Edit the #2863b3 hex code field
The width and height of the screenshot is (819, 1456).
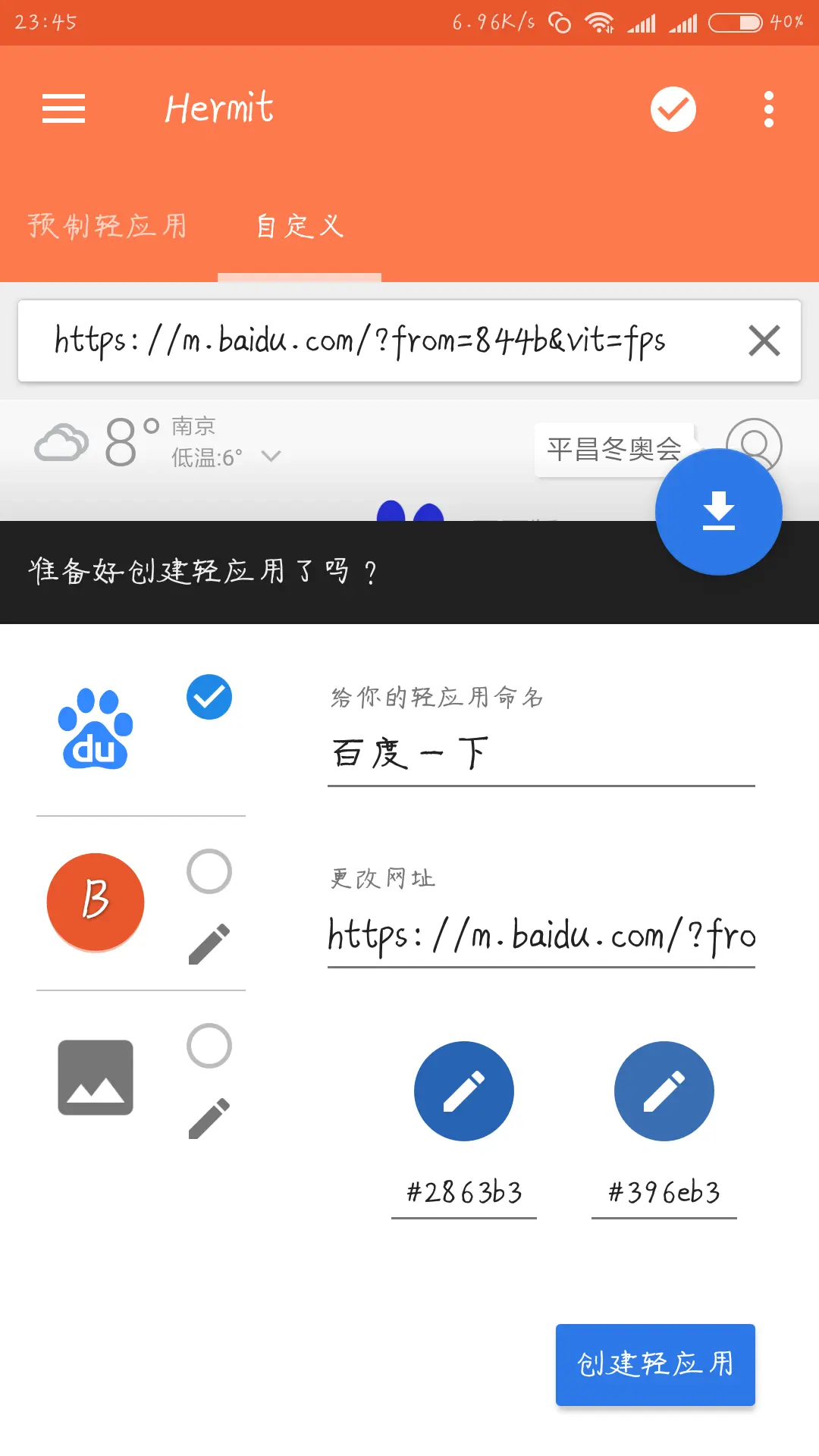(x=464, y=1193)
